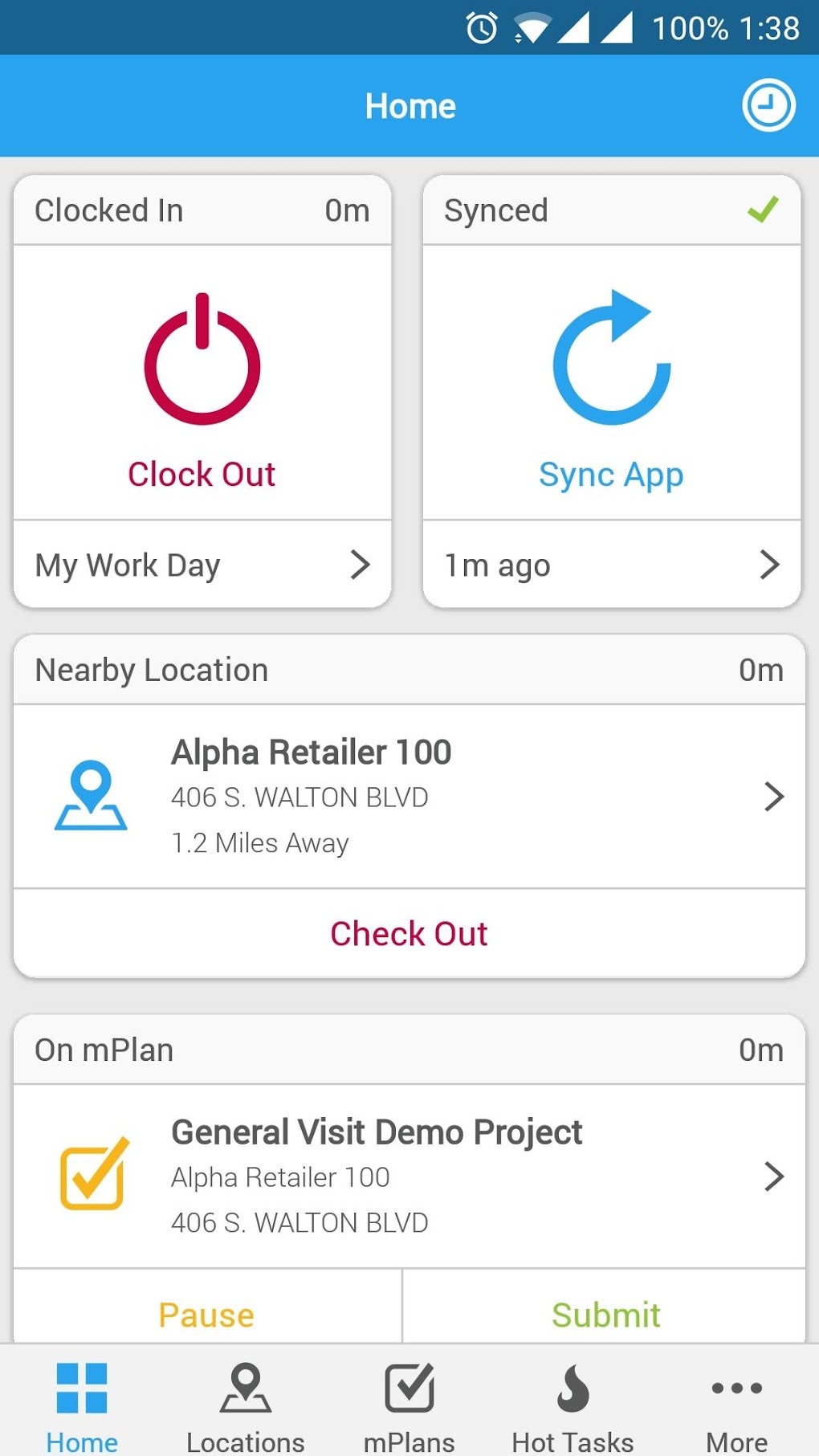Go to the Hot Tasks tab
The image size is (819, 1456).
(x=572, y=1407)
